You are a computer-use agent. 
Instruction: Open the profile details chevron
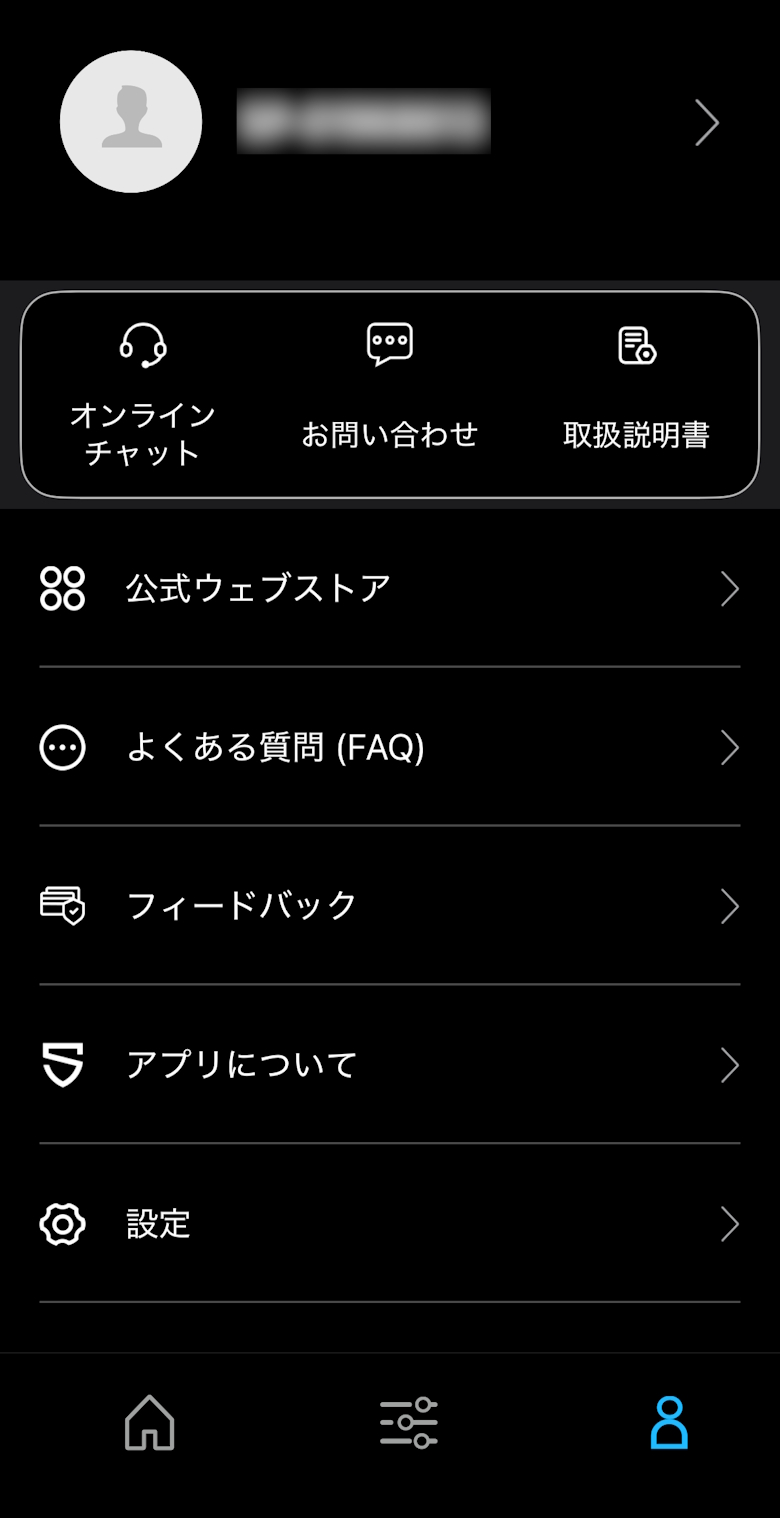tap(707, 123)
